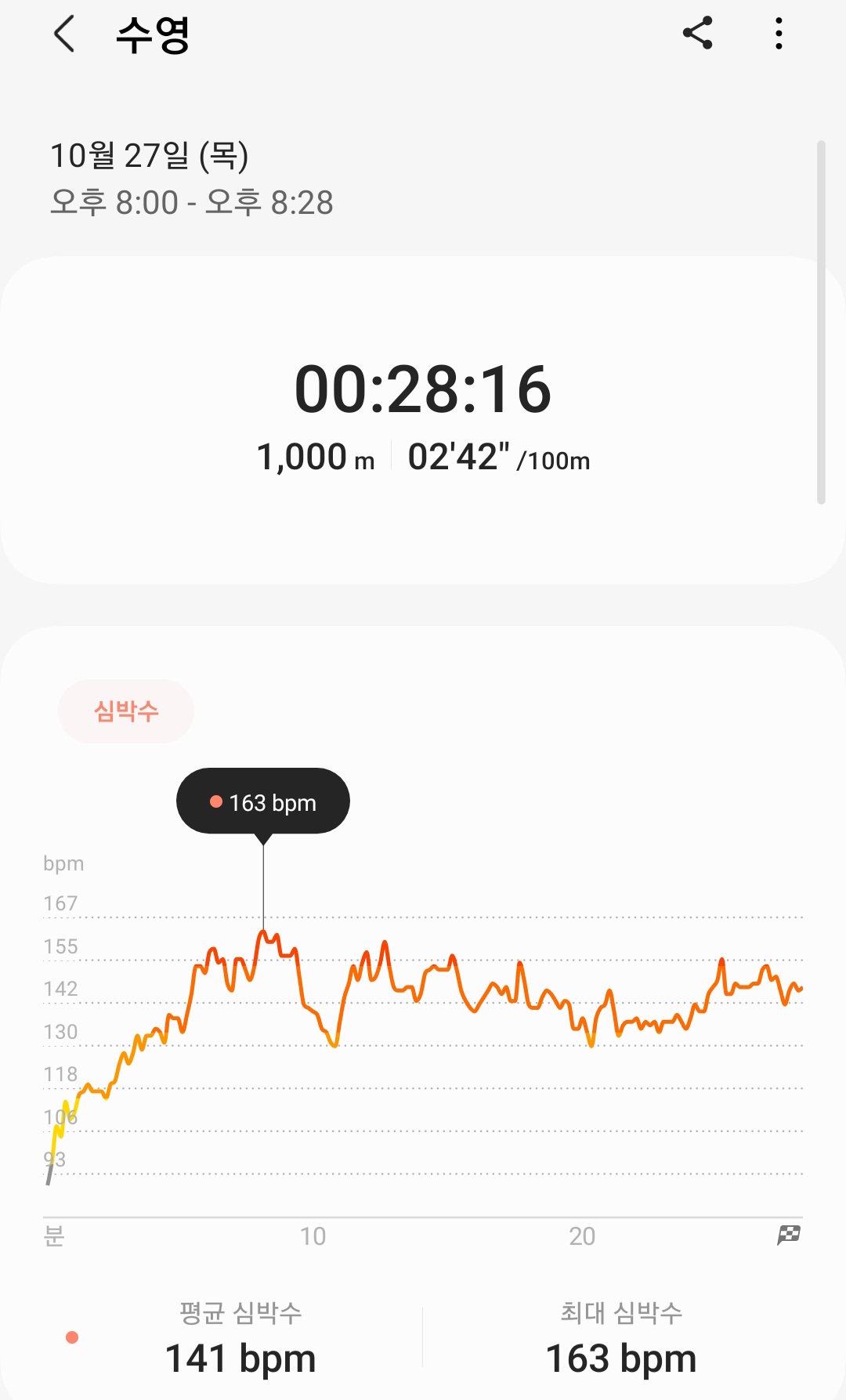Share this swimming workout
The width and height of the screenshot is (846, 1400).
(697, 34)
